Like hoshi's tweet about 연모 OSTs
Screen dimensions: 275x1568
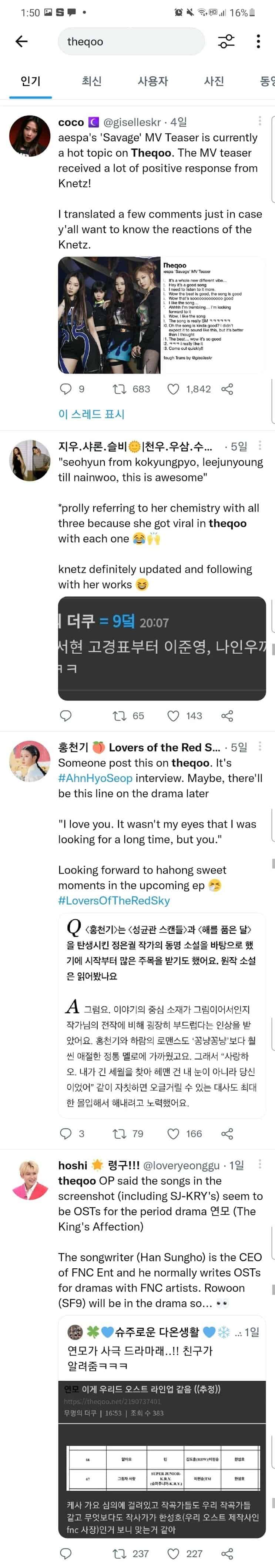(x=173, y=1554)
